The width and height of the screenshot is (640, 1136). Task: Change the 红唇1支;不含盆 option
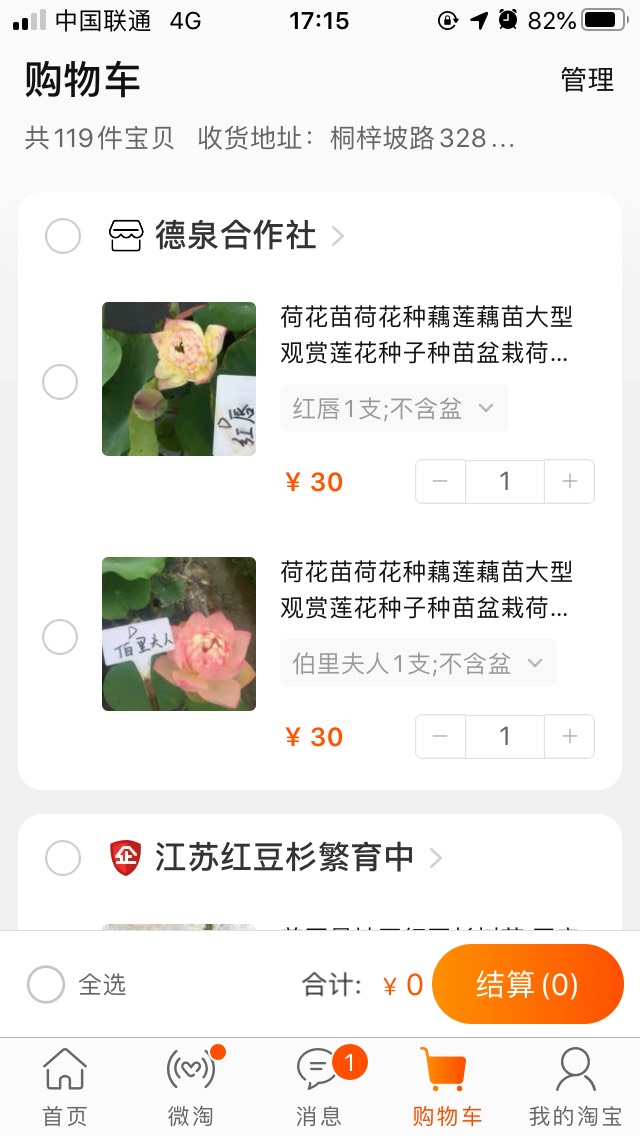click(x=393, y=408)
